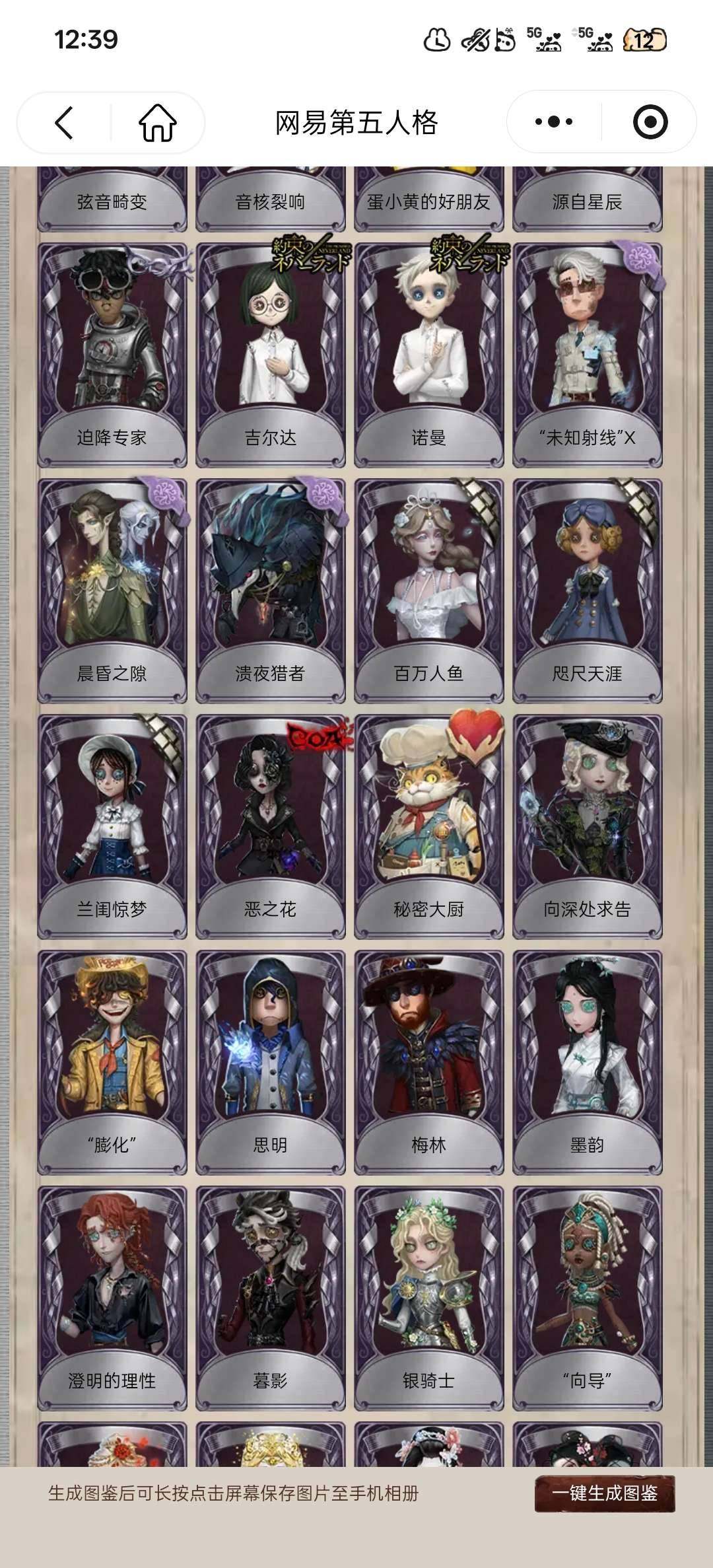Choose the 银骑士 costume card
The image size is (713, 1568).
429,1299
